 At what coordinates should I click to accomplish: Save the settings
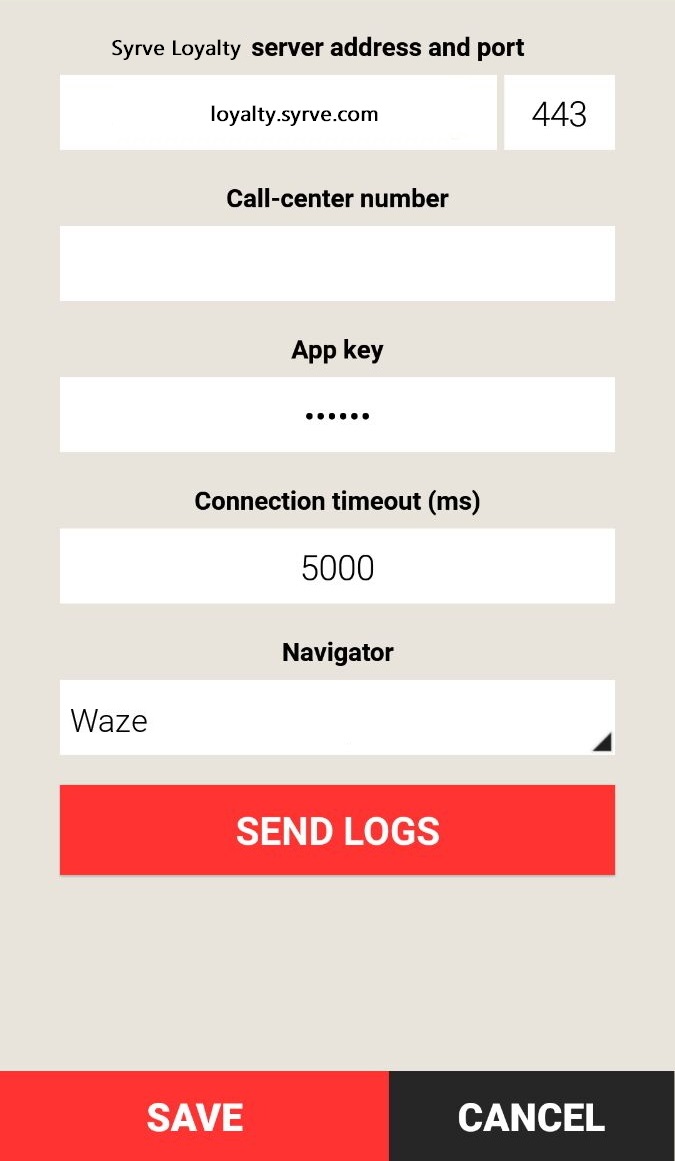click(194, 1116)
